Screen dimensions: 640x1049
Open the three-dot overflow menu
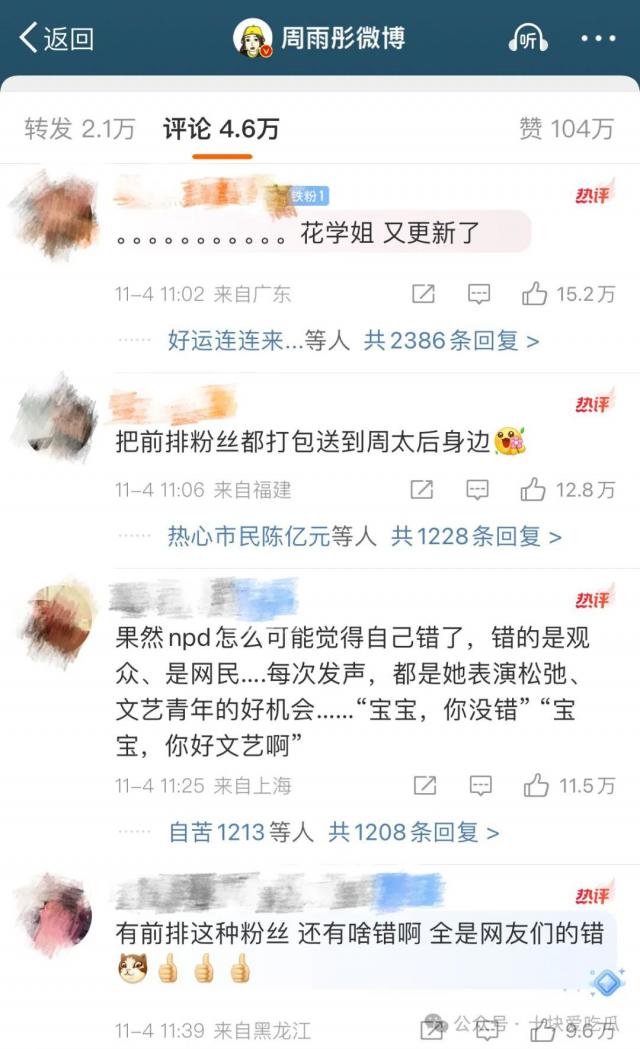[598, 39]
